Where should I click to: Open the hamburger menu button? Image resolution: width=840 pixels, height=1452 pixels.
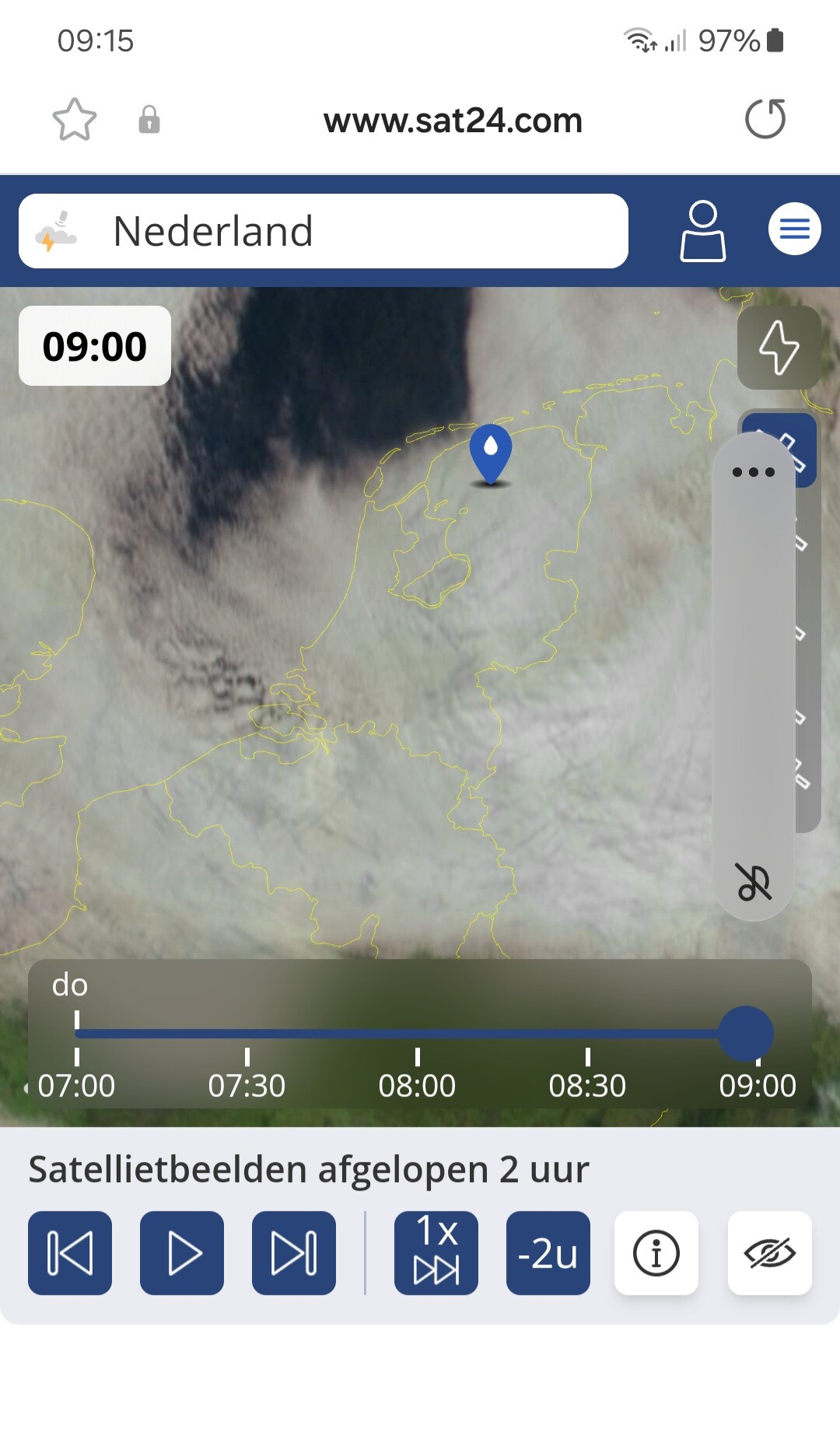(794, 229)
